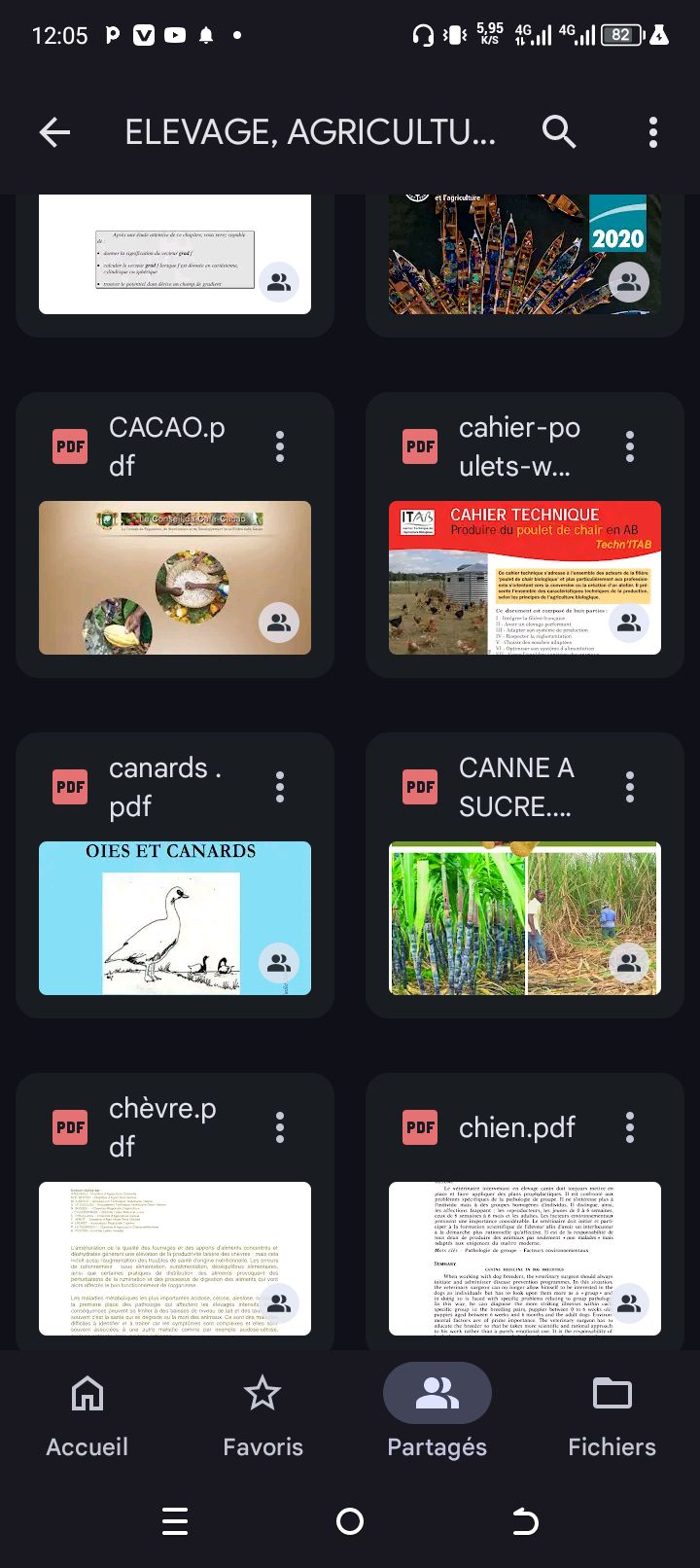Screen dimensions: 700x1568
Task: Show more options for cahier-poulets file
Action: pos(630,446)
